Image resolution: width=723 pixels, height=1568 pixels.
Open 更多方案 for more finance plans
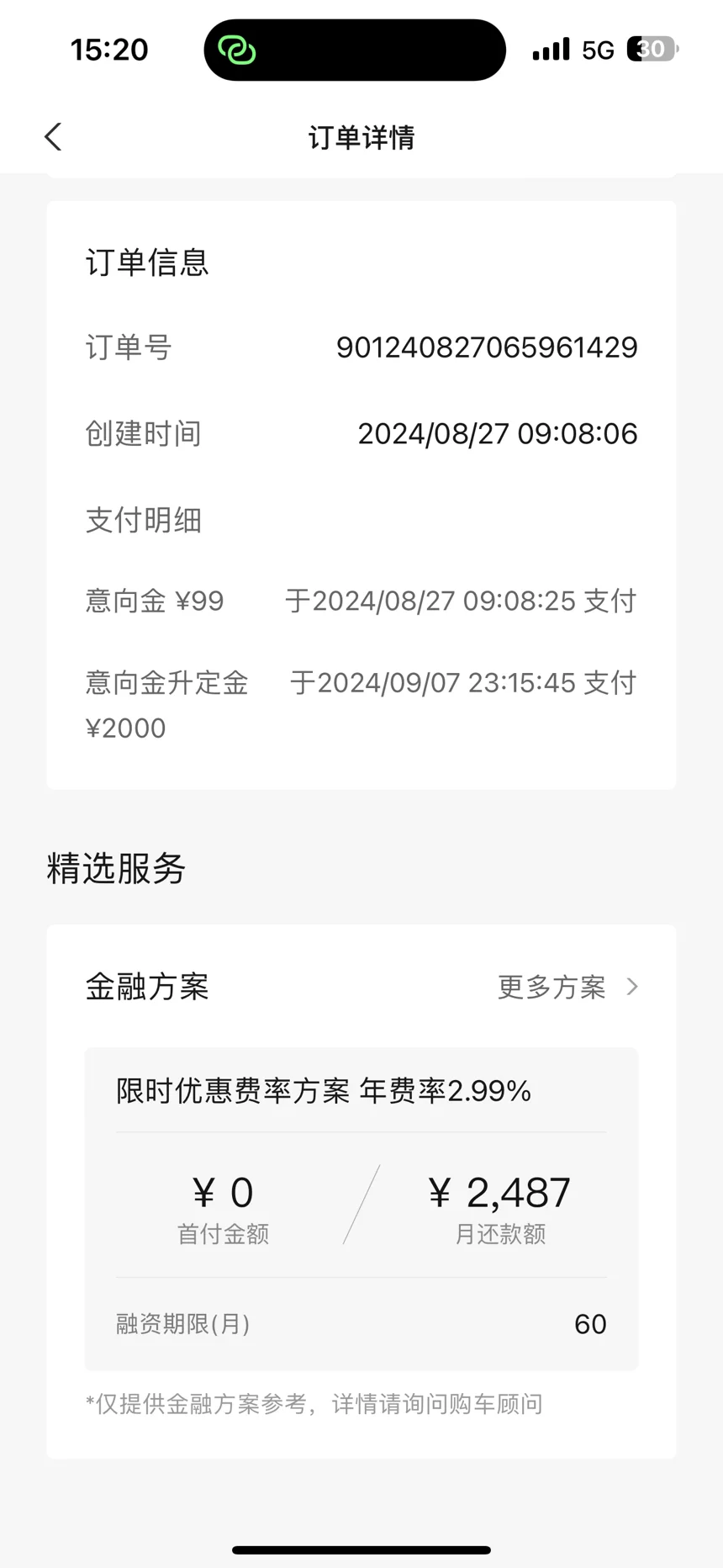pyautogui.click(x=568, y=987)
